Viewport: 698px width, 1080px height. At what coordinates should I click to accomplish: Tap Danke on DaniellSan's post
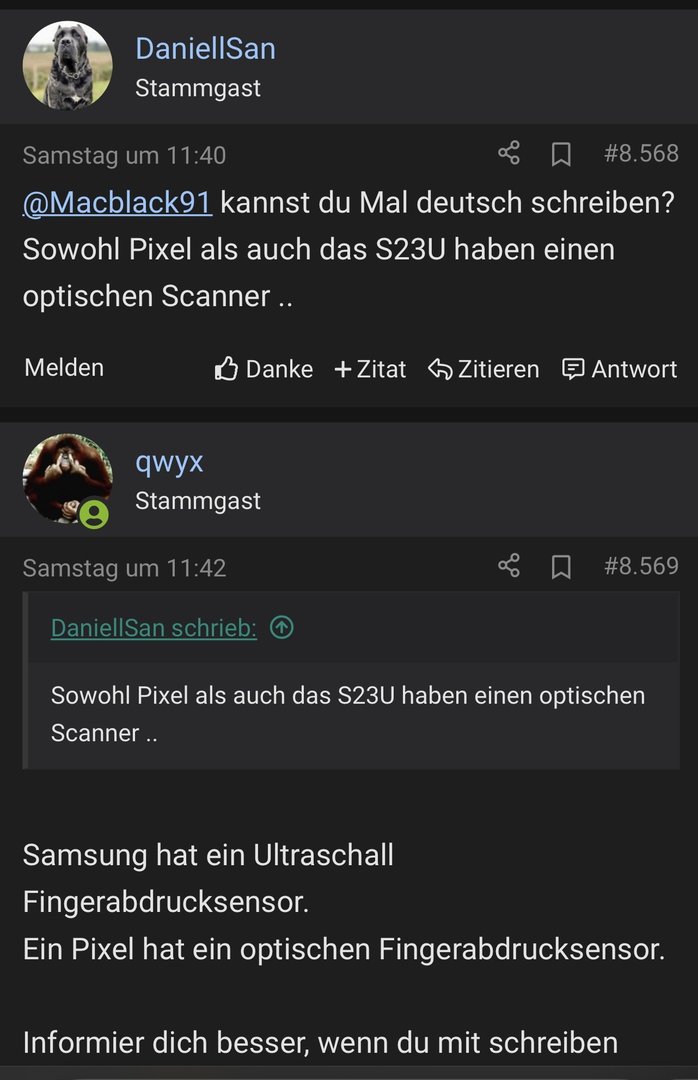[264, 369]
